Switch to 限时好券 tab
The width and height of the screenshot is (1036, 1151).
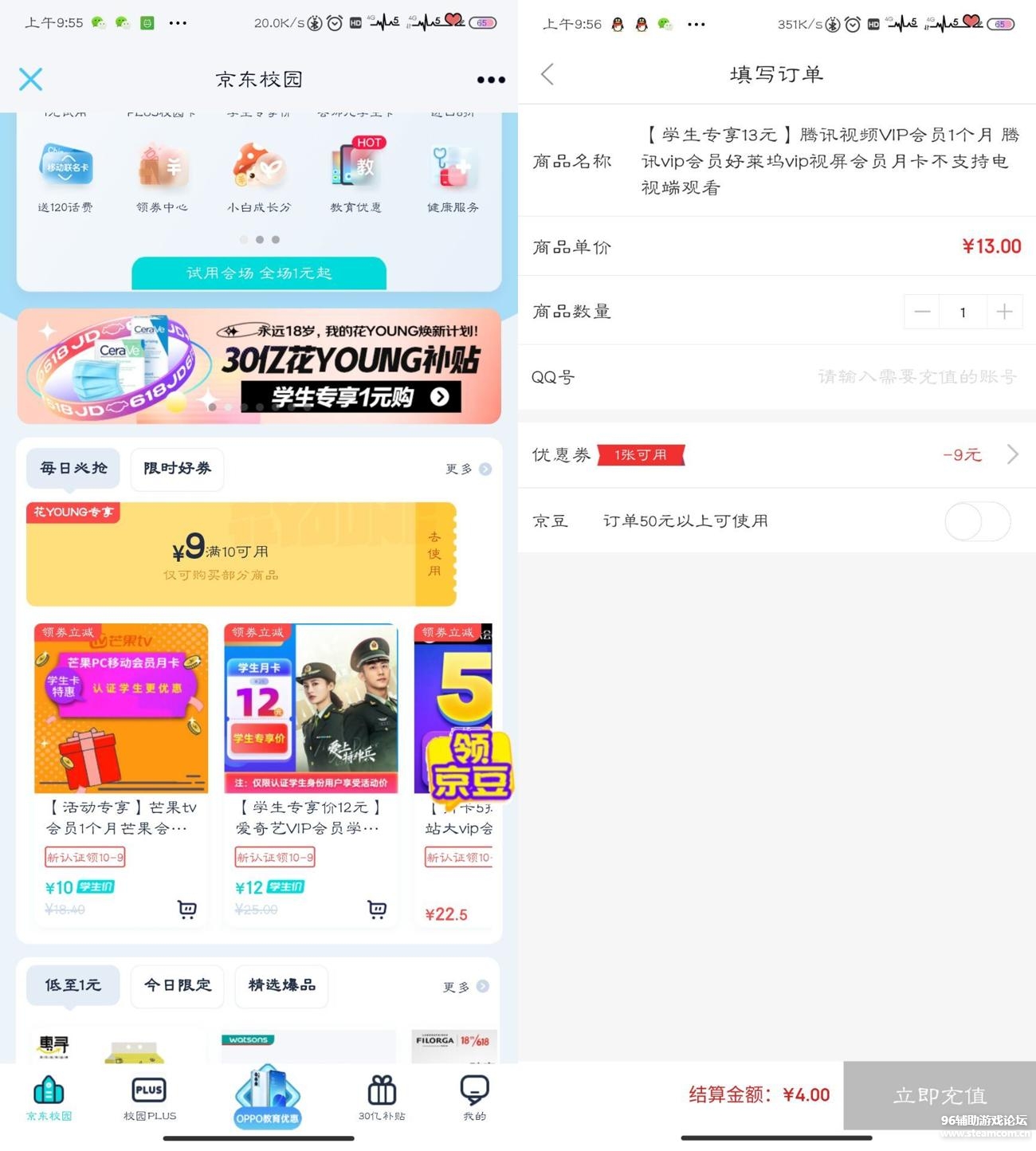coord(177,469)
